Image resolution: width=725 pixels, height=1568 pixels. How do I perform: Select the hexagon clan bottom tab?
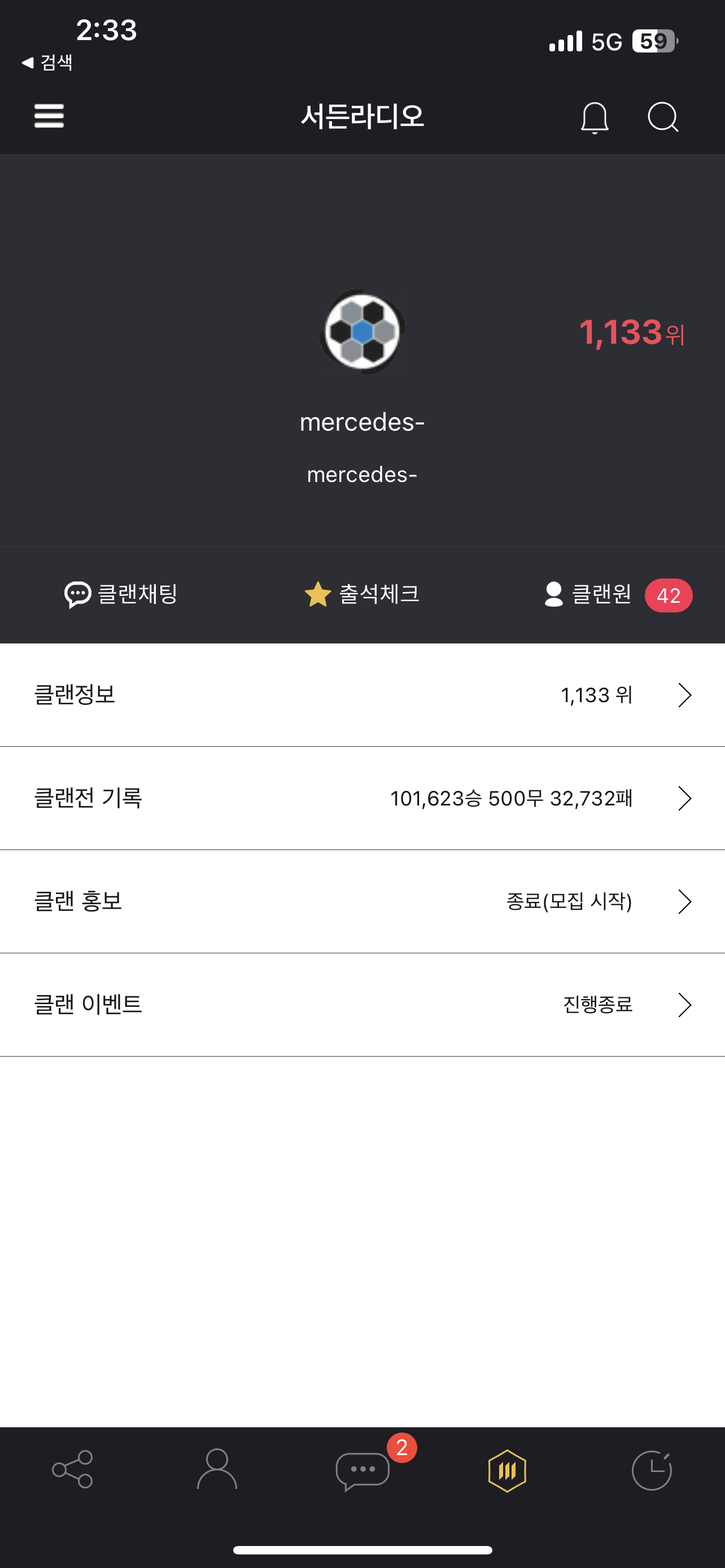507,1470
